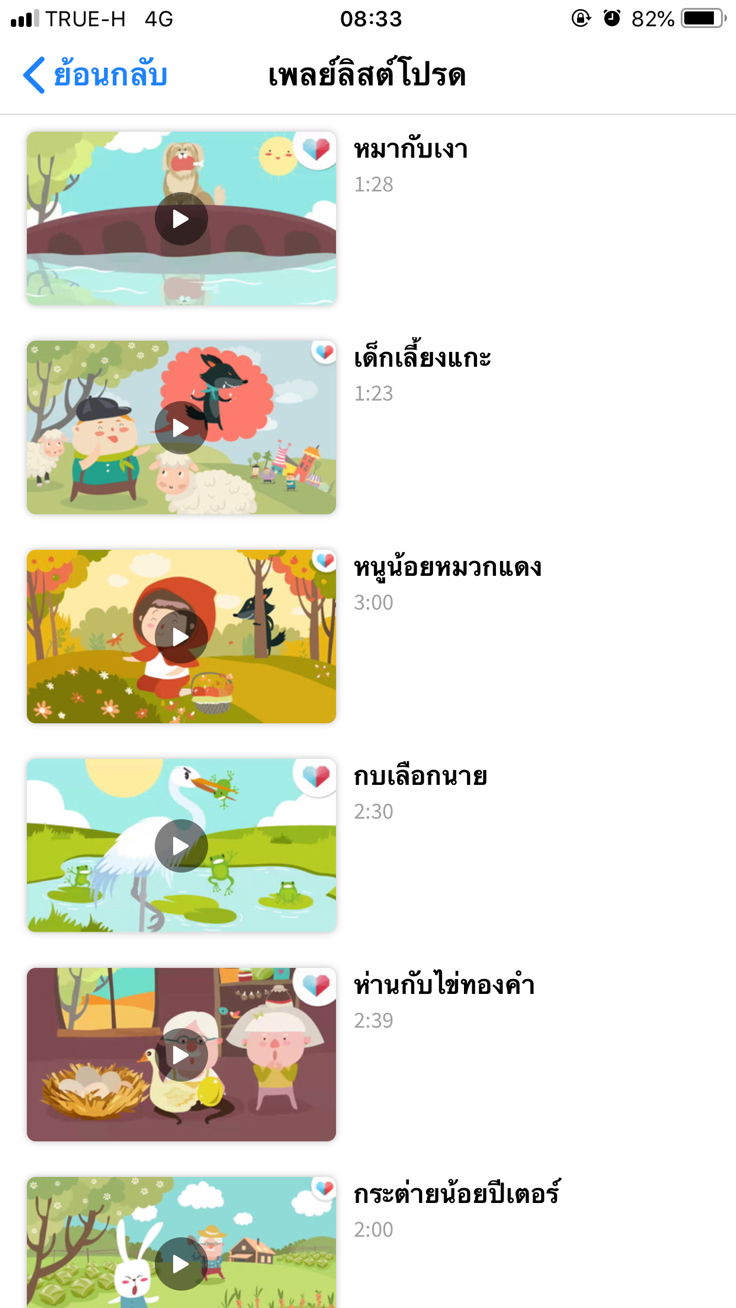Go back with the ย้อนกลับ button
This screenshot has width=736, height=1308.
click(96, 75)
